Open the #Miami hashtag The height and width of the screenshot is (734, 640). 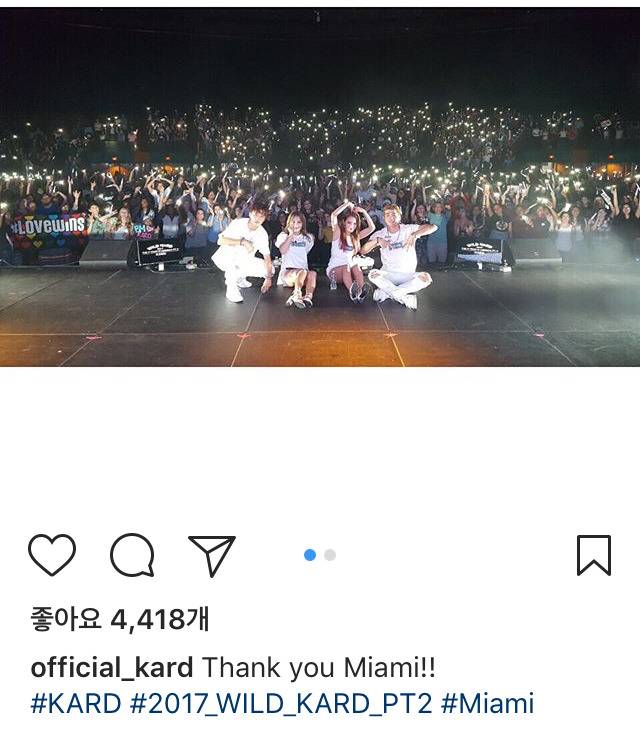487,703
